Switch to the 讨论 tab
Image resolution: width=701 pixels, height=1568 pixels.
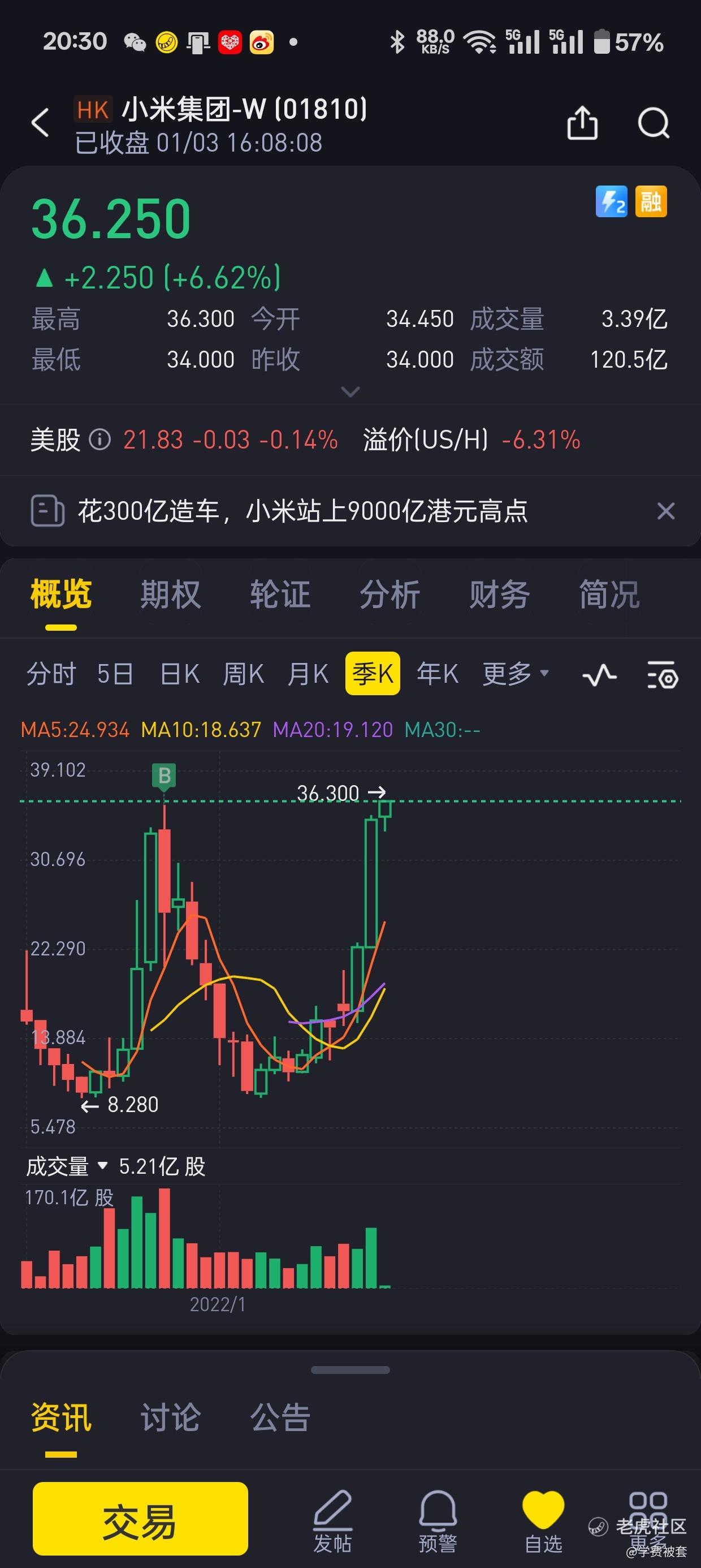coord(170,1417)
